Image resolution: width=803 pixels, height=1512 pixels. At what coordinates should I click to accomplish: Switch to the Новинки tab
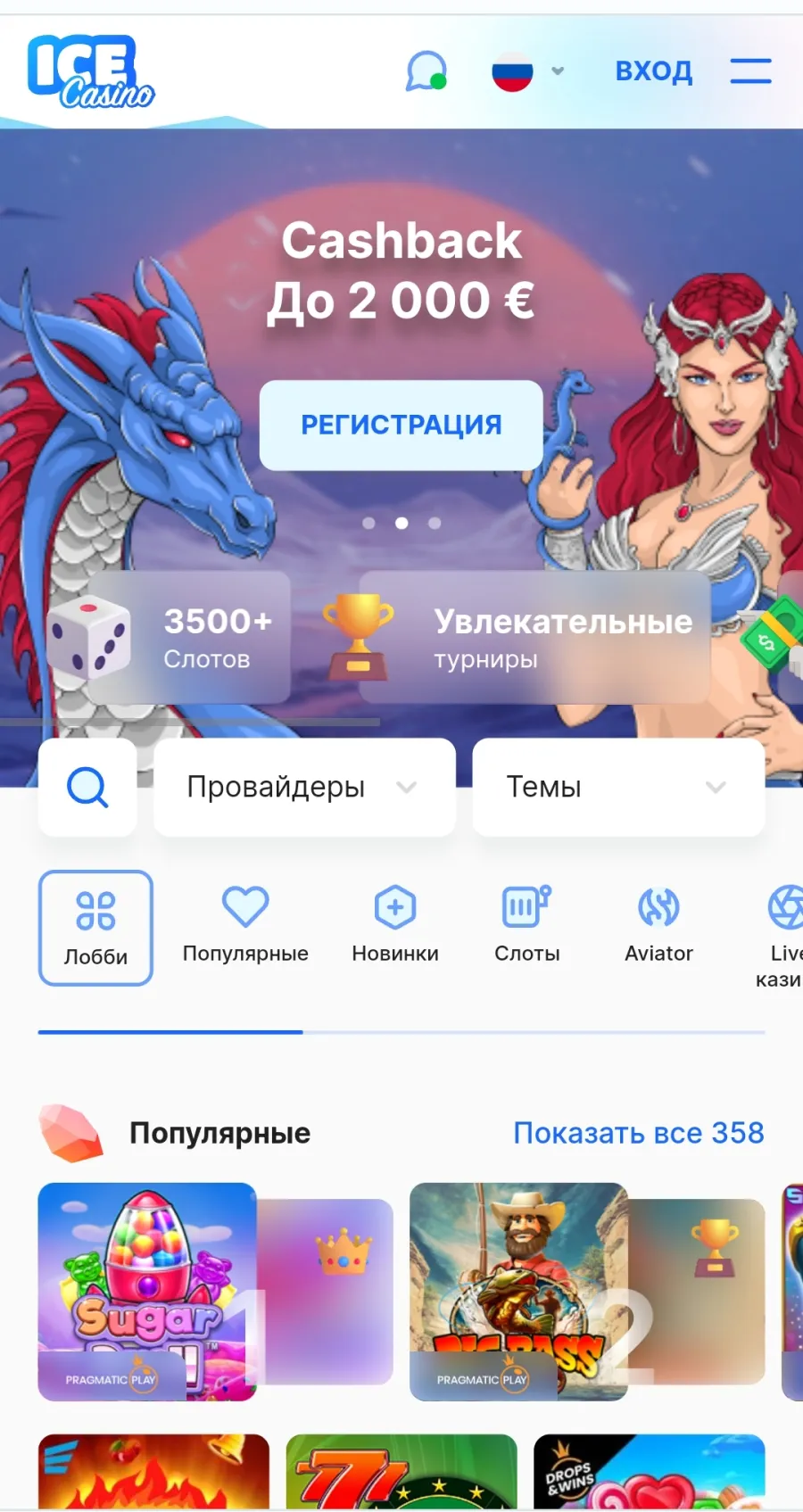pos(395,926)
